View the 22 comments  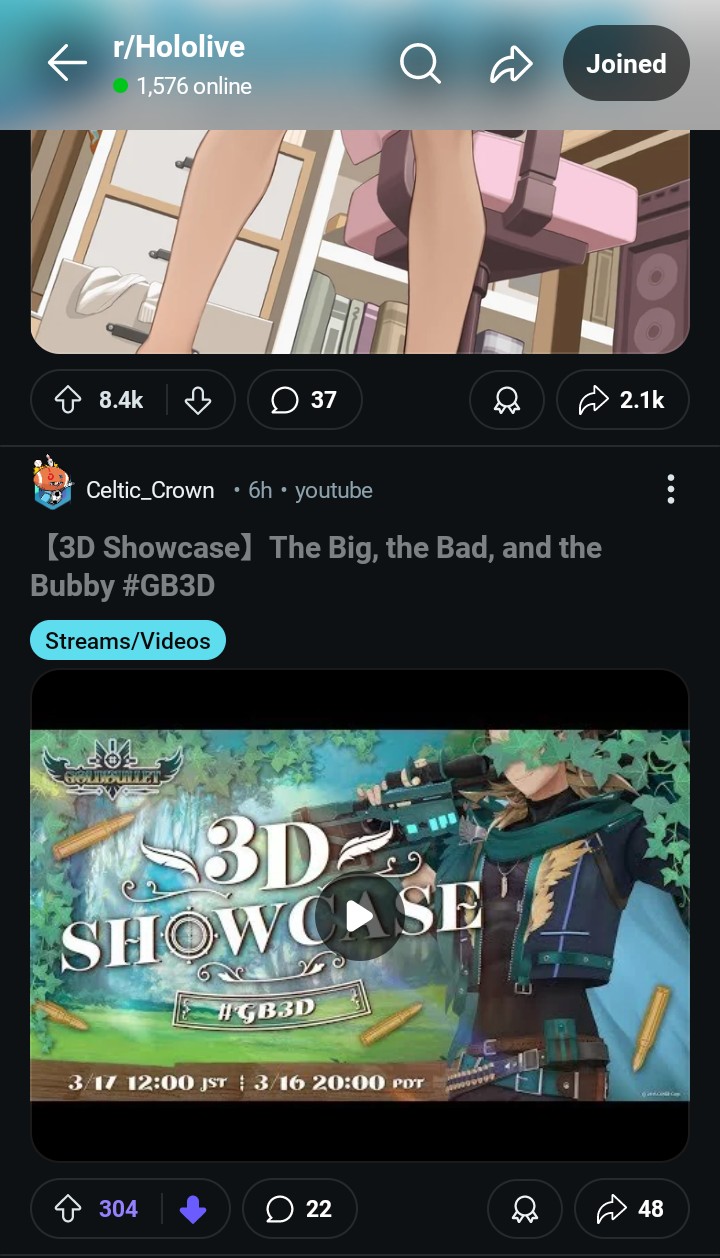(x=299, y=1209)
